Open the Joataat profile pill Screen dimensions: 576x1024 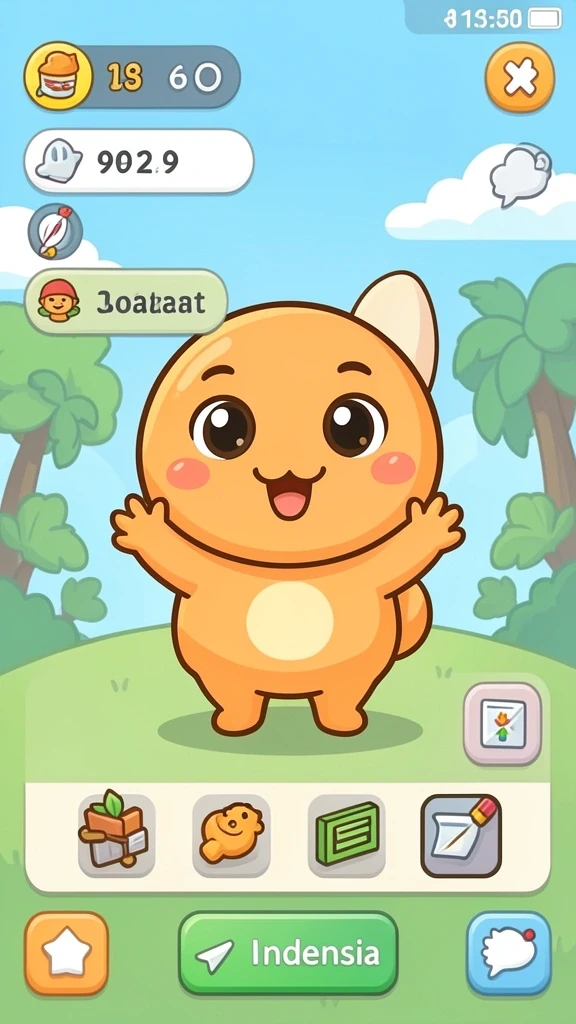[x=126, y=302]
